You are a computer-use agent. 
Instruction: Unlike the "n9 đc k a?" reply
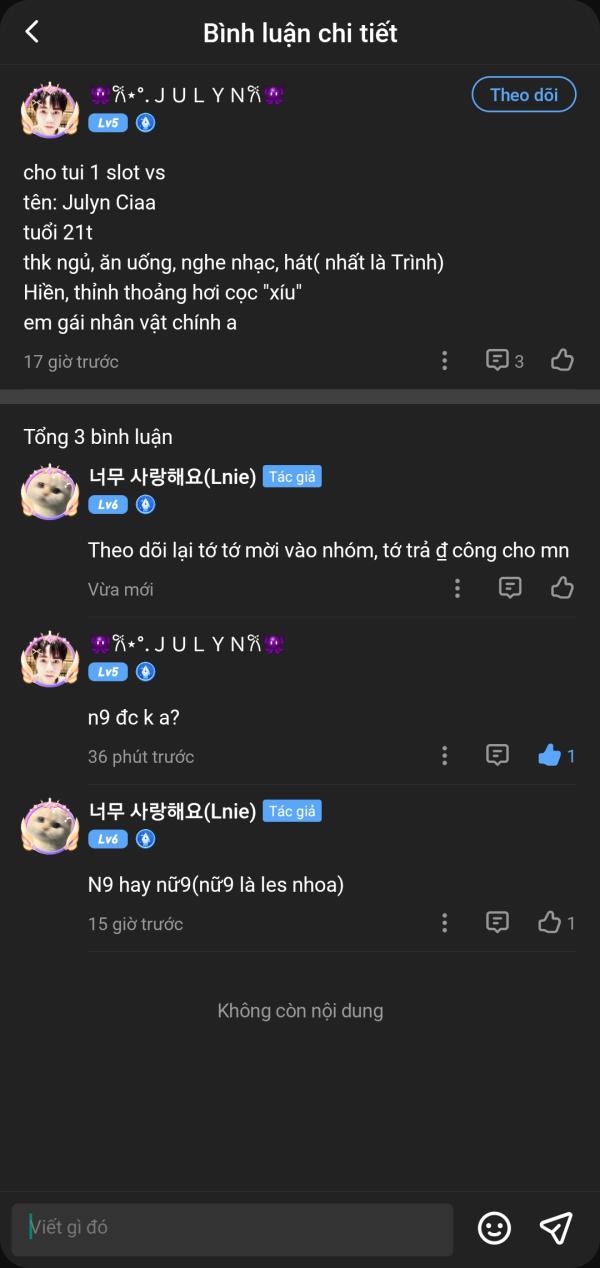point(550,756)
